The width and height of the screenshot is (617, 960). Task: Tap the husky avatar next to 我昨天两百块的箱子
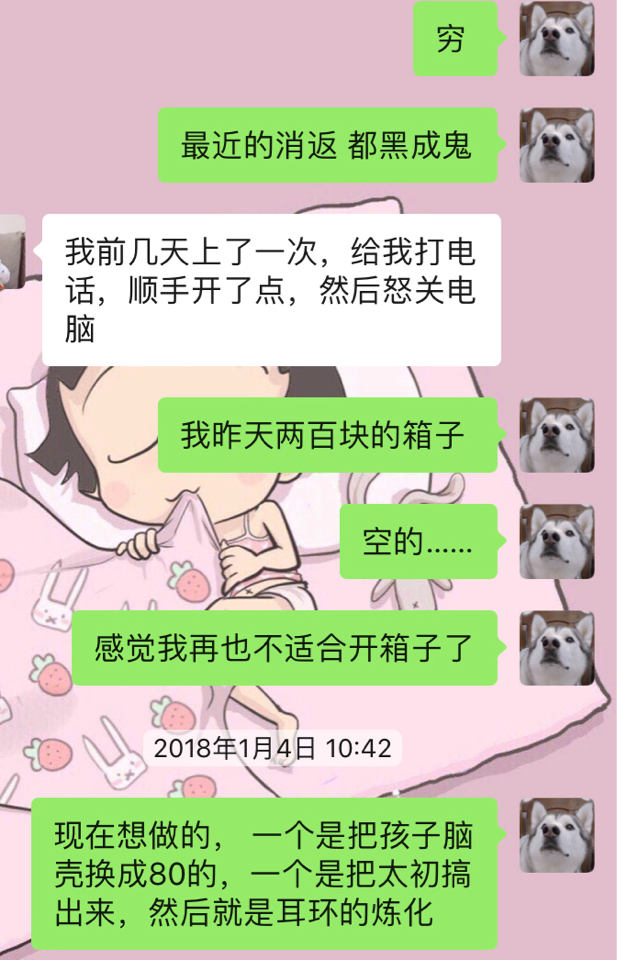[557, 436]
